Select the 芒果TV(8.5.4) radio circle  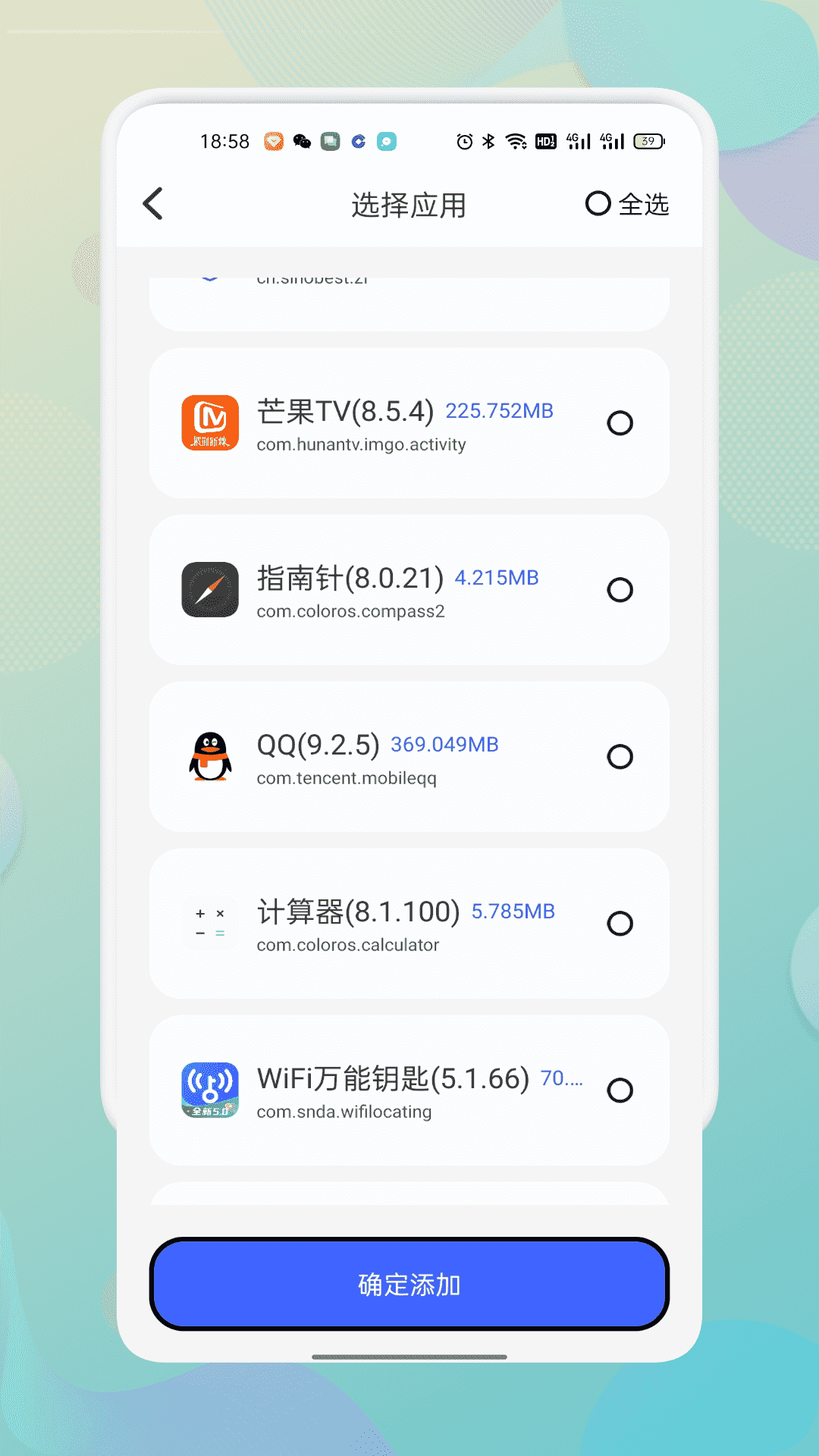pos(620,422)
